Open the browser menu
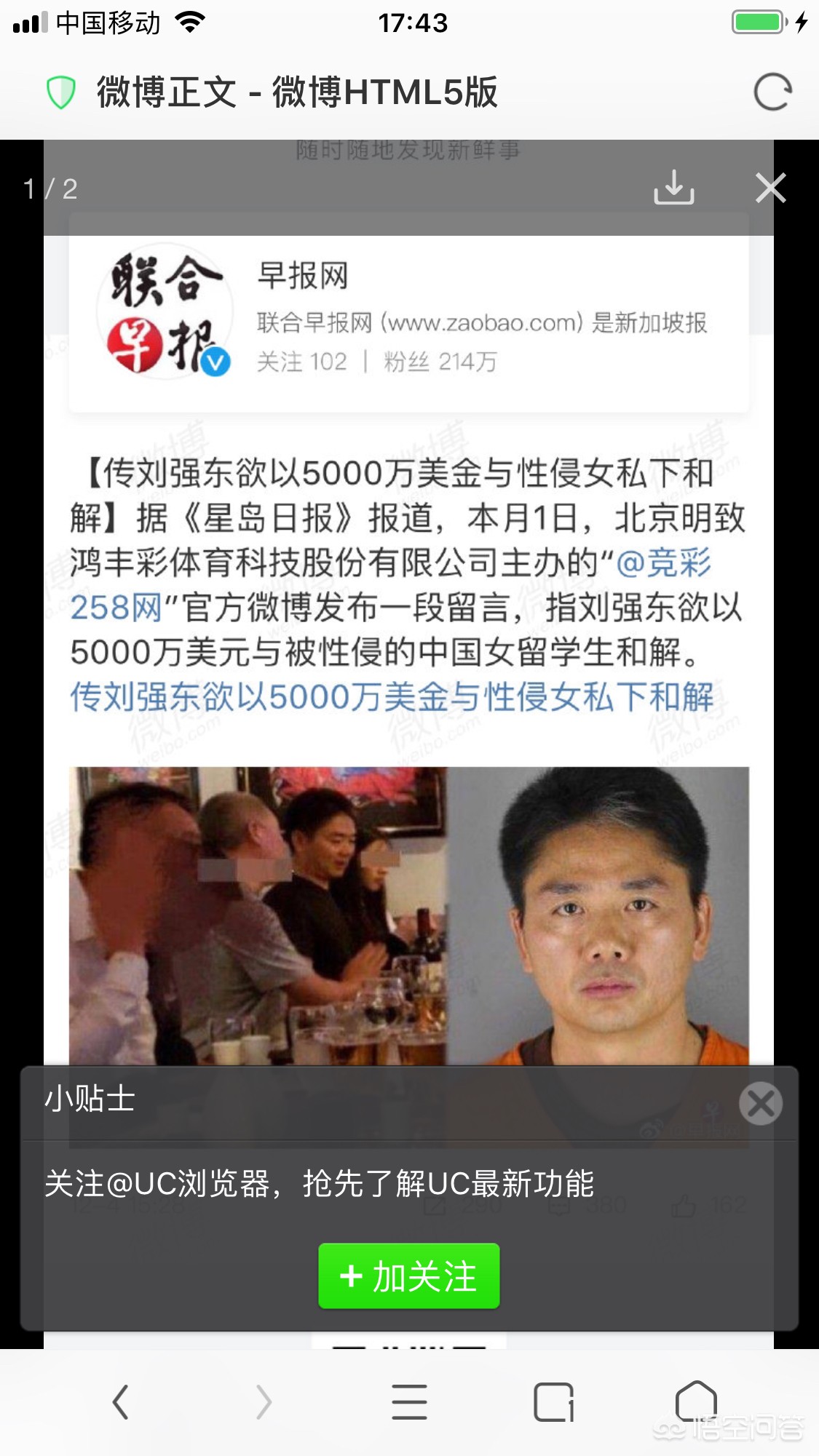The image size is (819, 1456). click(x=409, y=1401)
